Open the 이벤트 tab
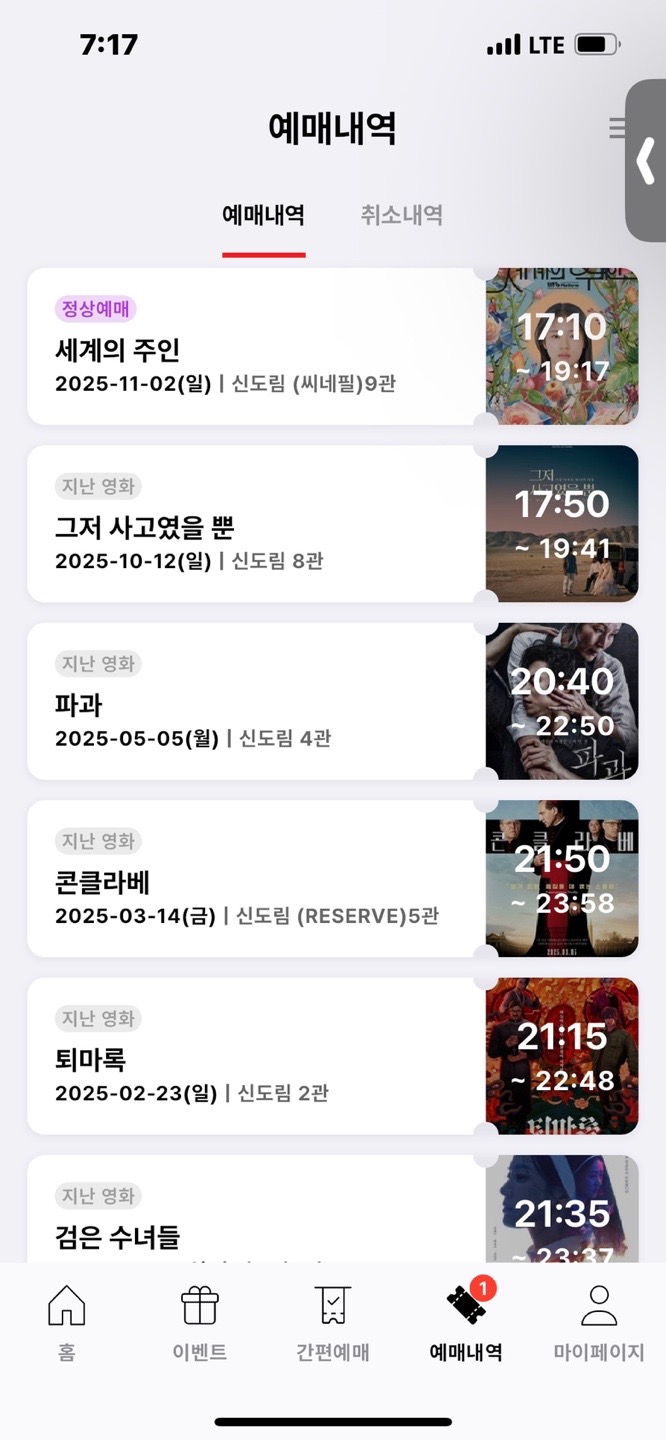The image size is (666, 1440). point(200,1322)
